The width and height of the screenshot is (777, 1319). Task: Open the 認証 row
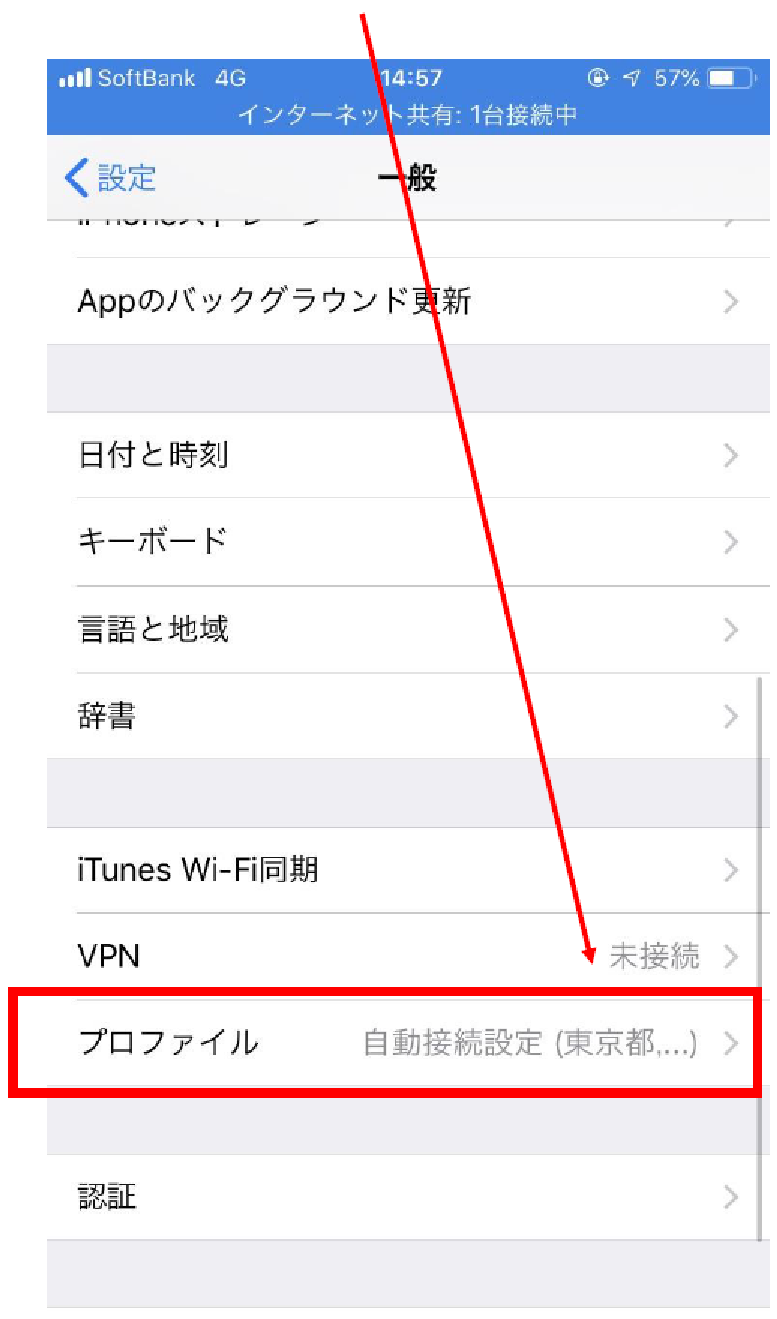tap(408, 1197)
